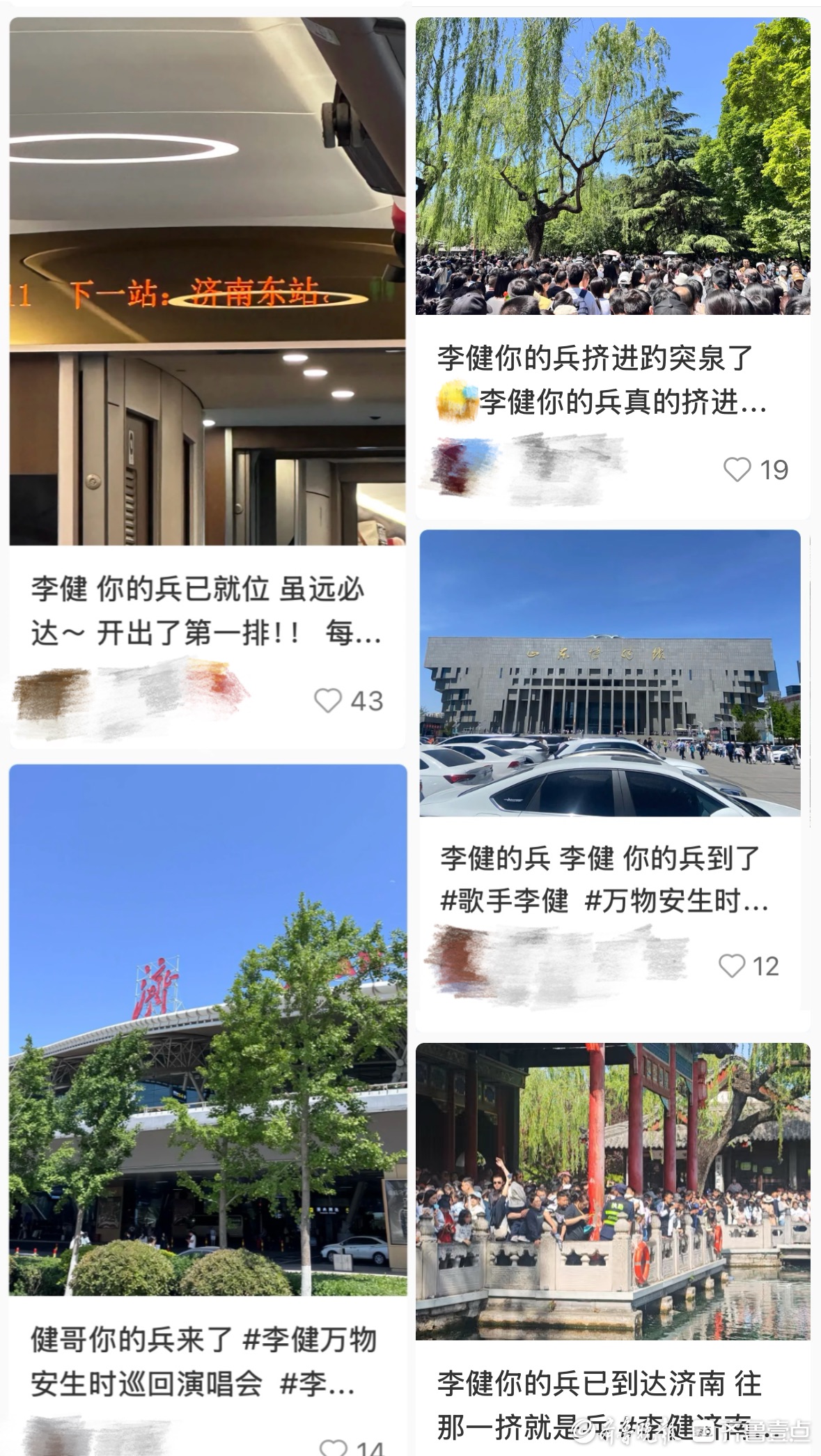Like the 歌手李健 post with 12 likes
Screen dimensions: 821x1456
coord(732,966)
